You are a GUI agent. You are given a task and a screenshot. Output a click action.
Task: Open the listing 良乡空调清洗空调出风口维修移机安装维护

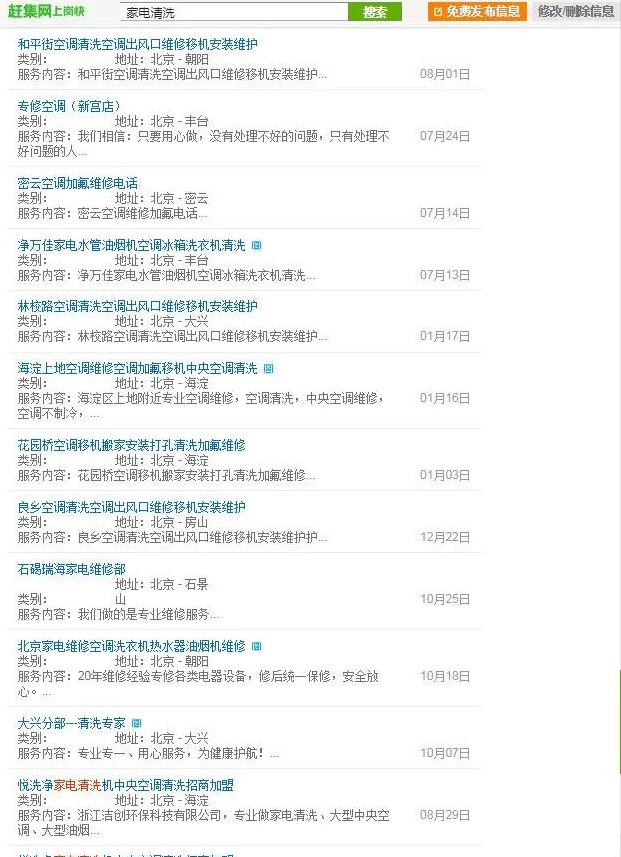[131, 507]
